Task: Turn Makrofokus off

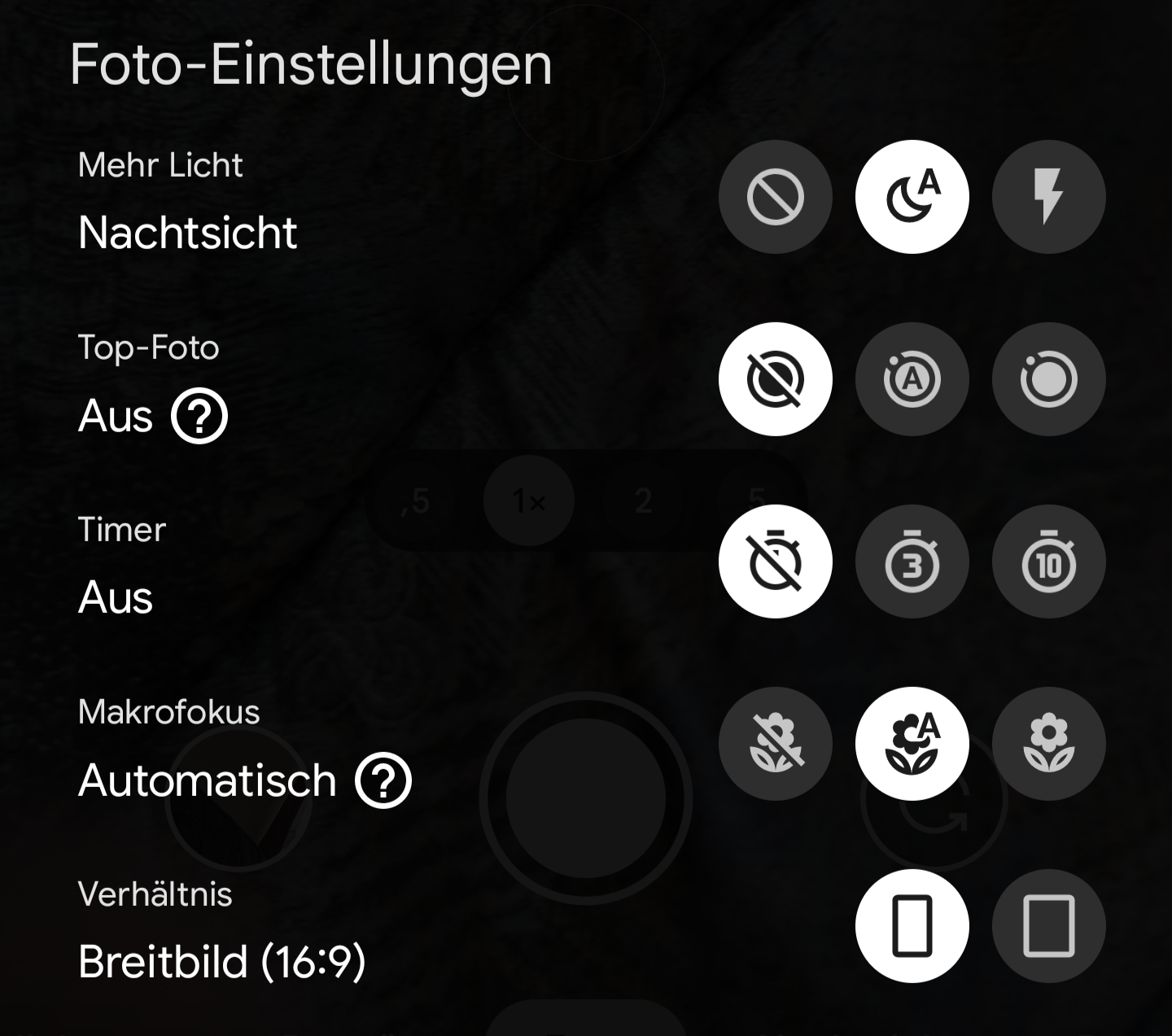Action: (775, 744)
